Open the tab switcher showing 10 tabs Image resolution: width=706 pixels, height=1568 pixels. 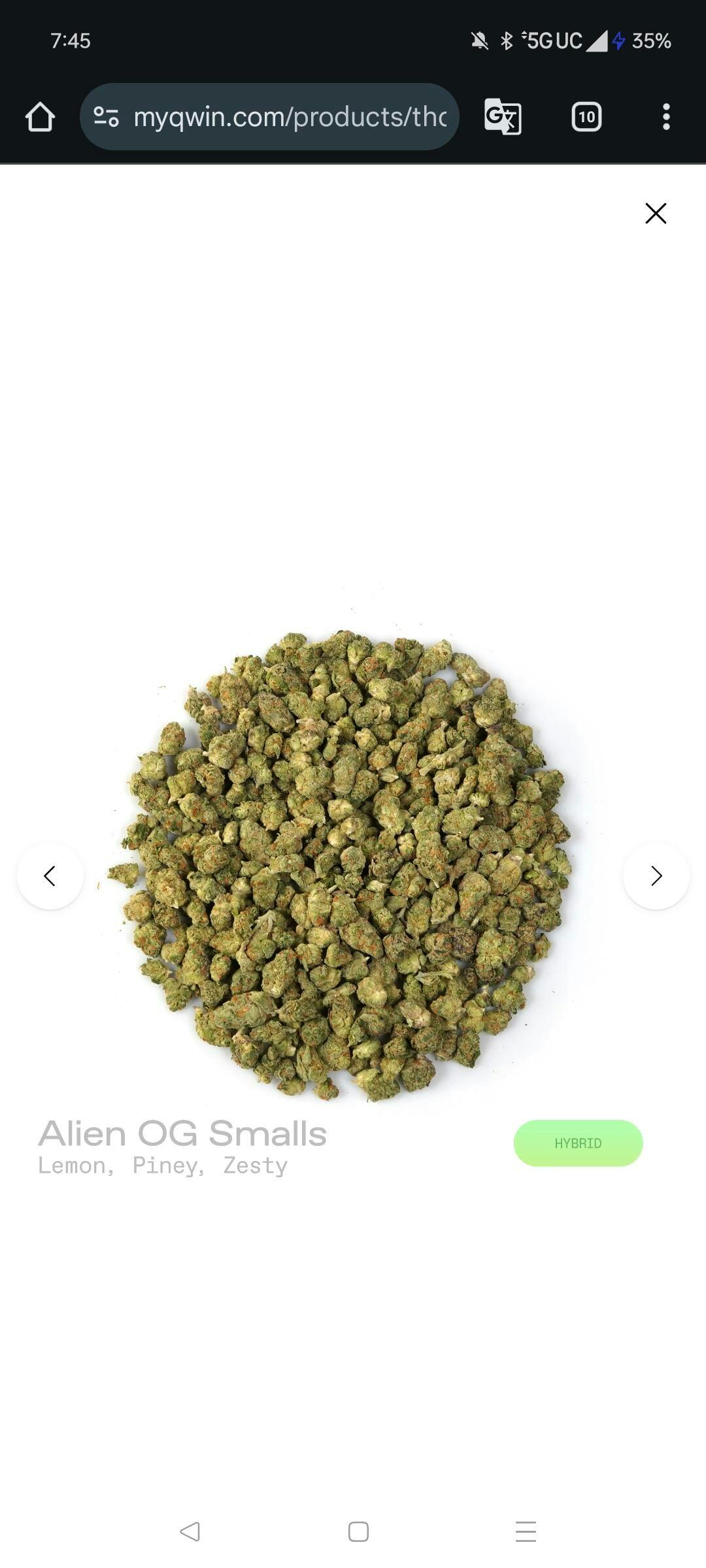(x=586, y=117)
